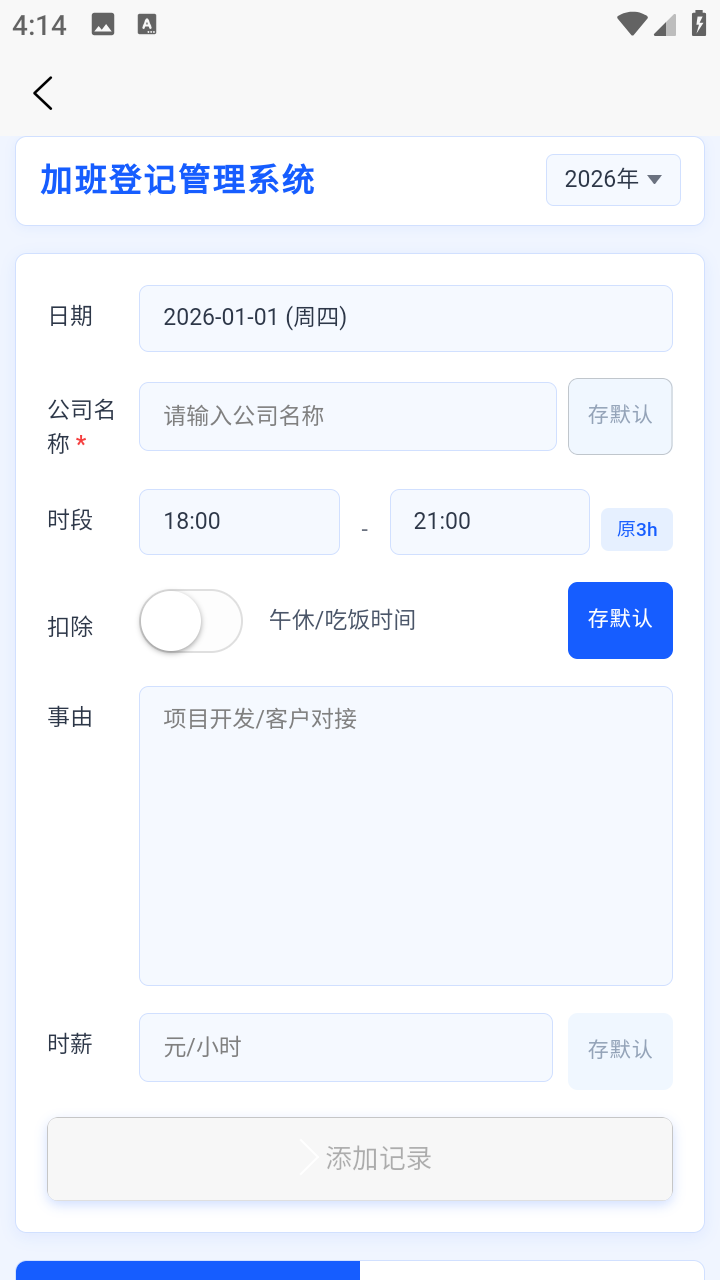Screen dimensions: 720x1280
Task: Click the 'A' notification icon in status bar
Action: [146, 24]
